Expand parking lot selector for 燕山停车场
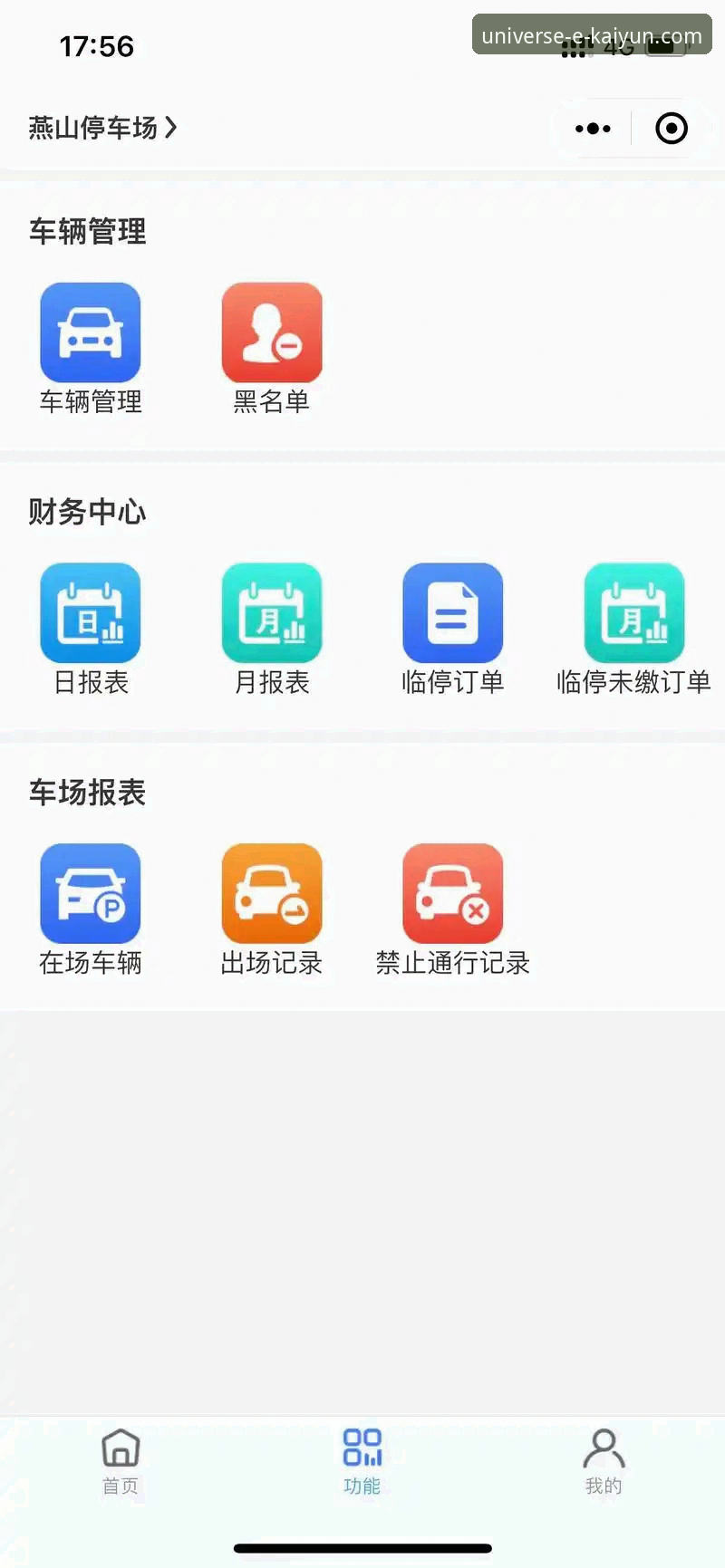 pyautogui.click(x=102, y=129)
